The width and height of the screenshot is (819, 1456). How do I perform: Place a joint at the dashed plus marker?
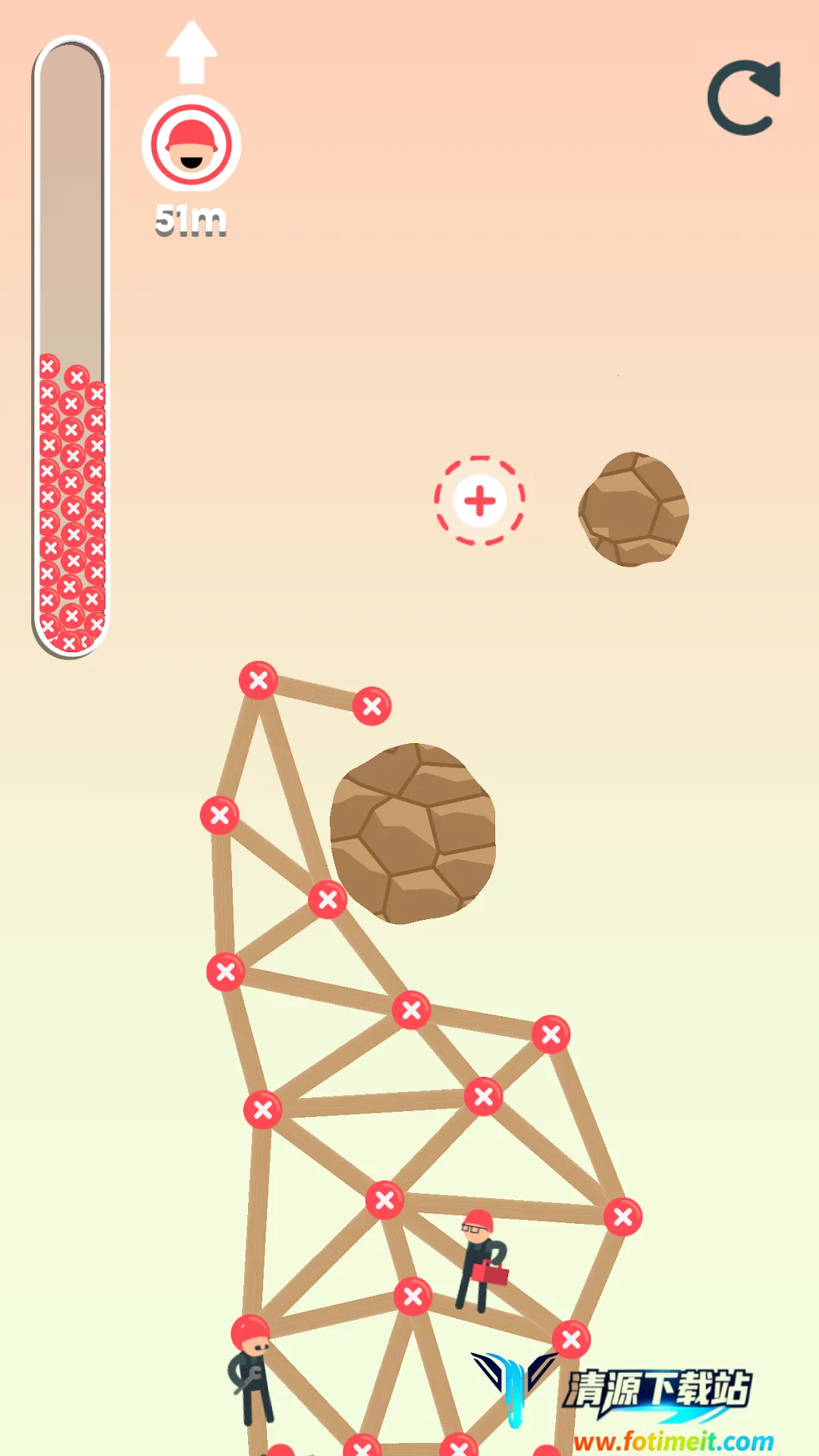pos(479,500)
